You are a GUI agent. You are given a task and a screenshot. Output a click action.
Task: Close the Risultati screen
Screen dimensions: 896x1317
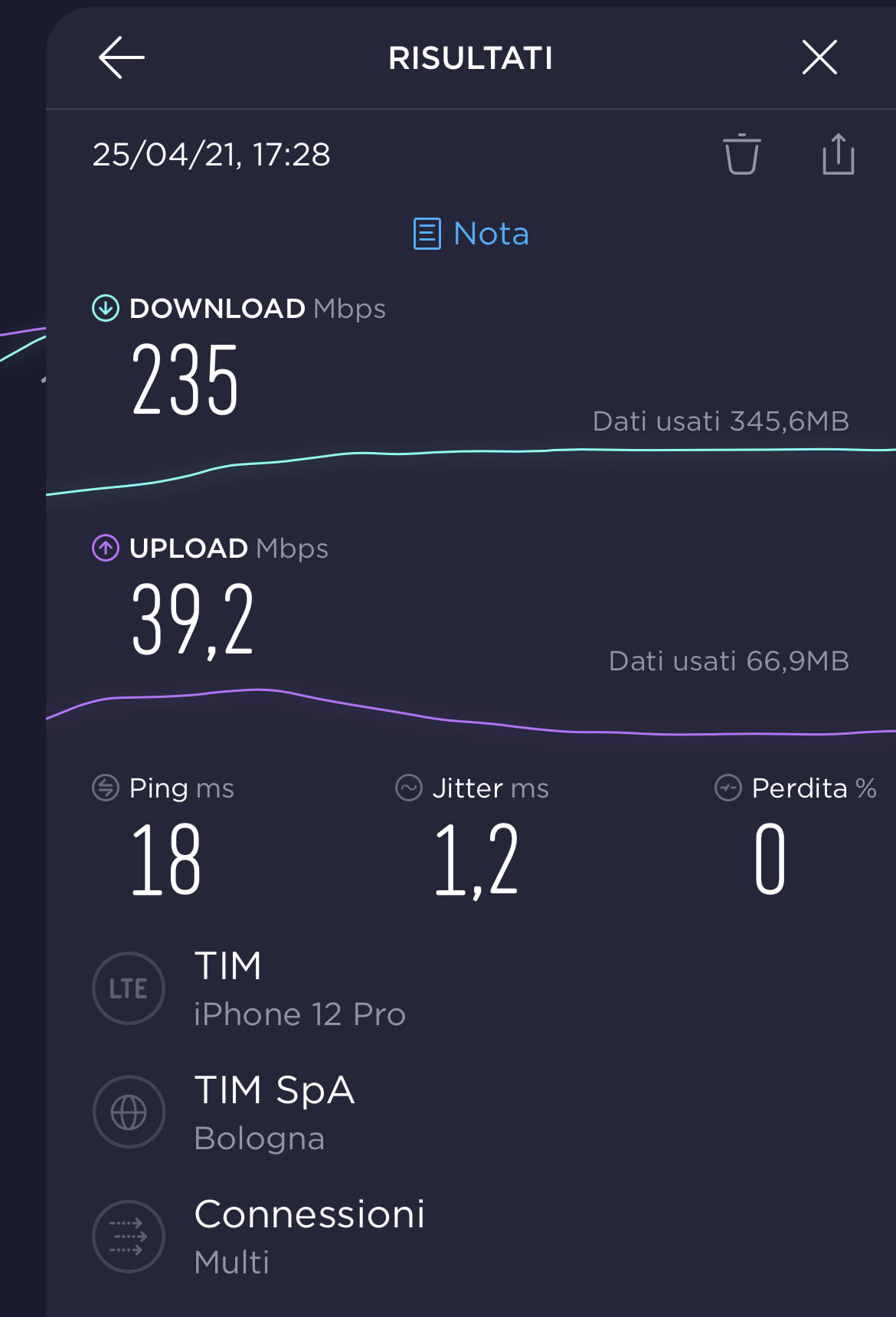(819, 57)
